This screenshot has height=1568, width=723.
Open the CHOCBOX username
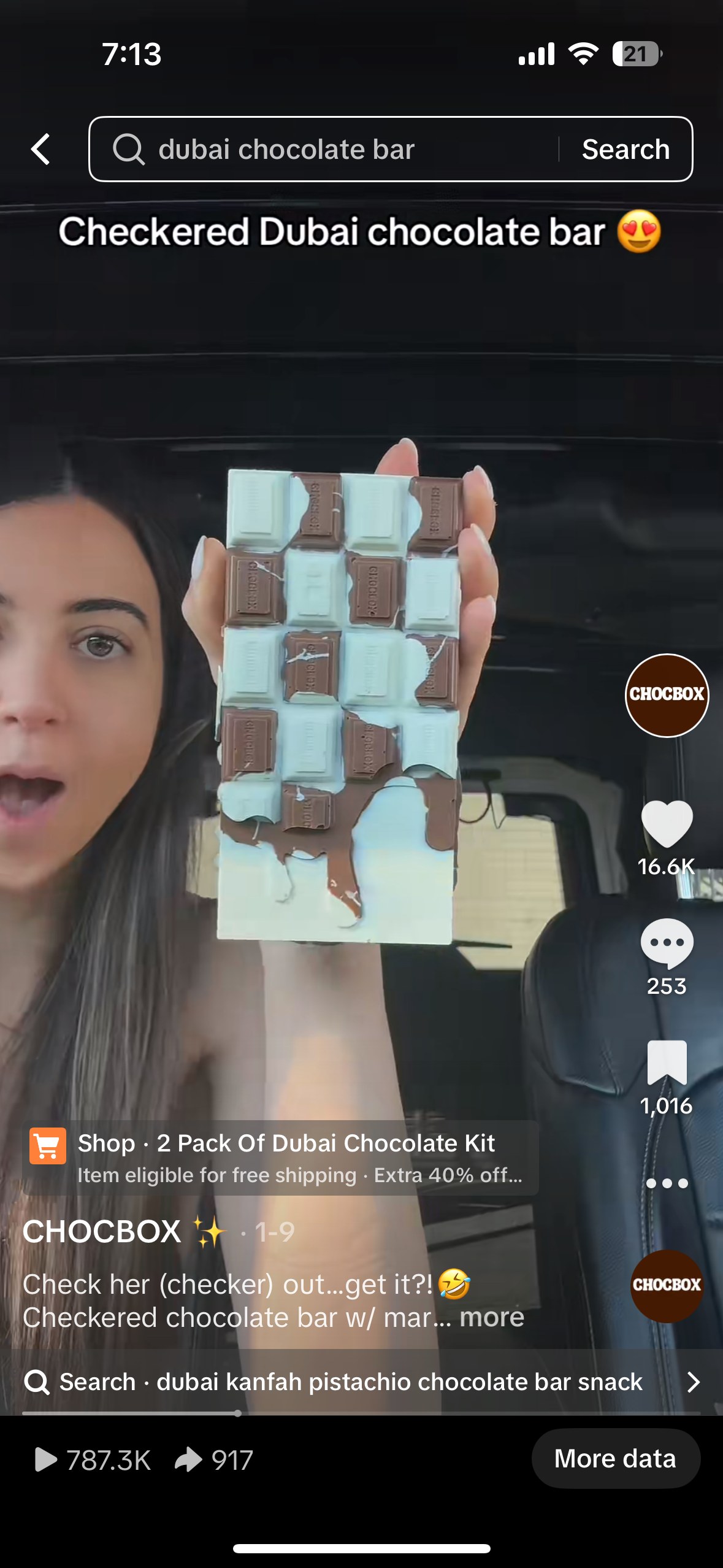[102, 1231]
